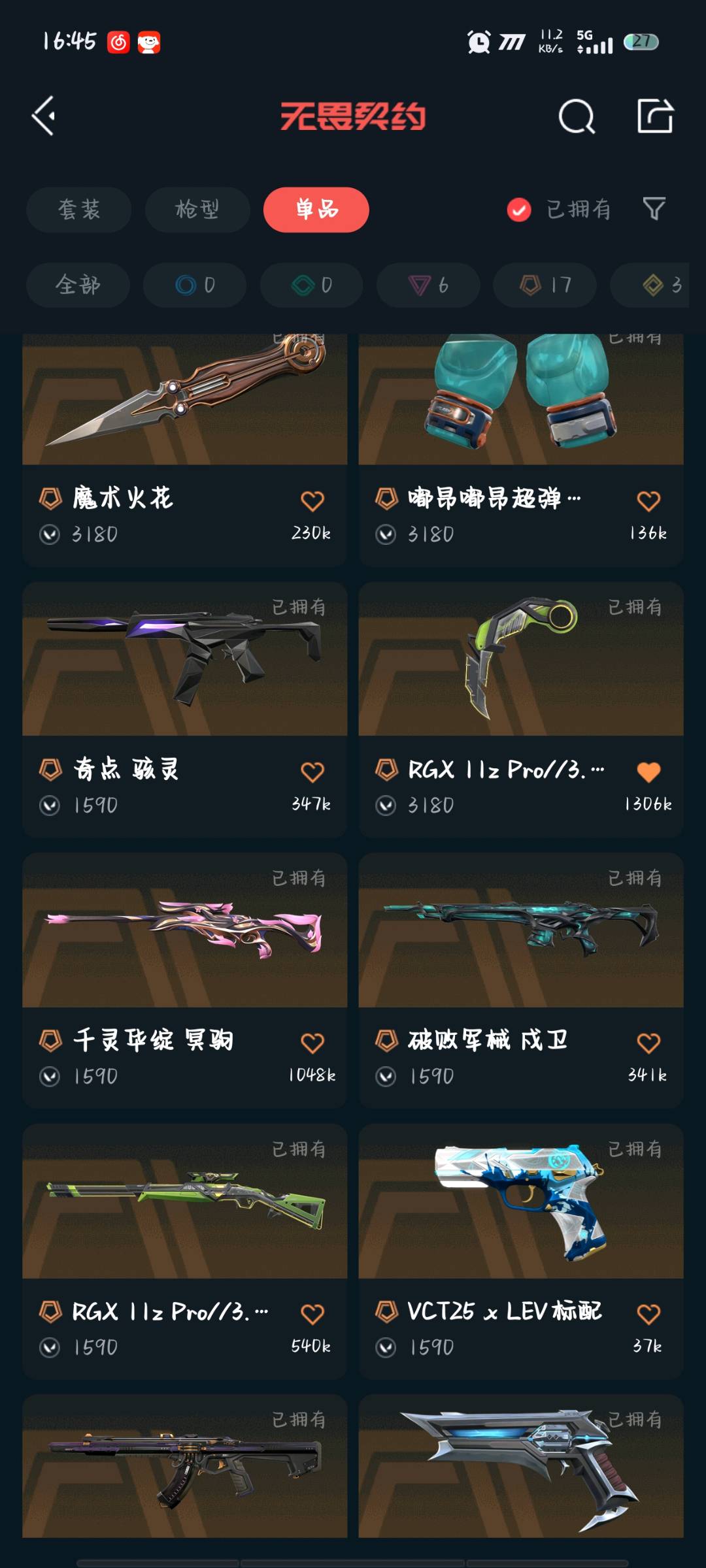This screenshot has width=706, height=1568.
Task: Open the filter funnel icon
Action: pyautogui.click(x=654, y=209)
